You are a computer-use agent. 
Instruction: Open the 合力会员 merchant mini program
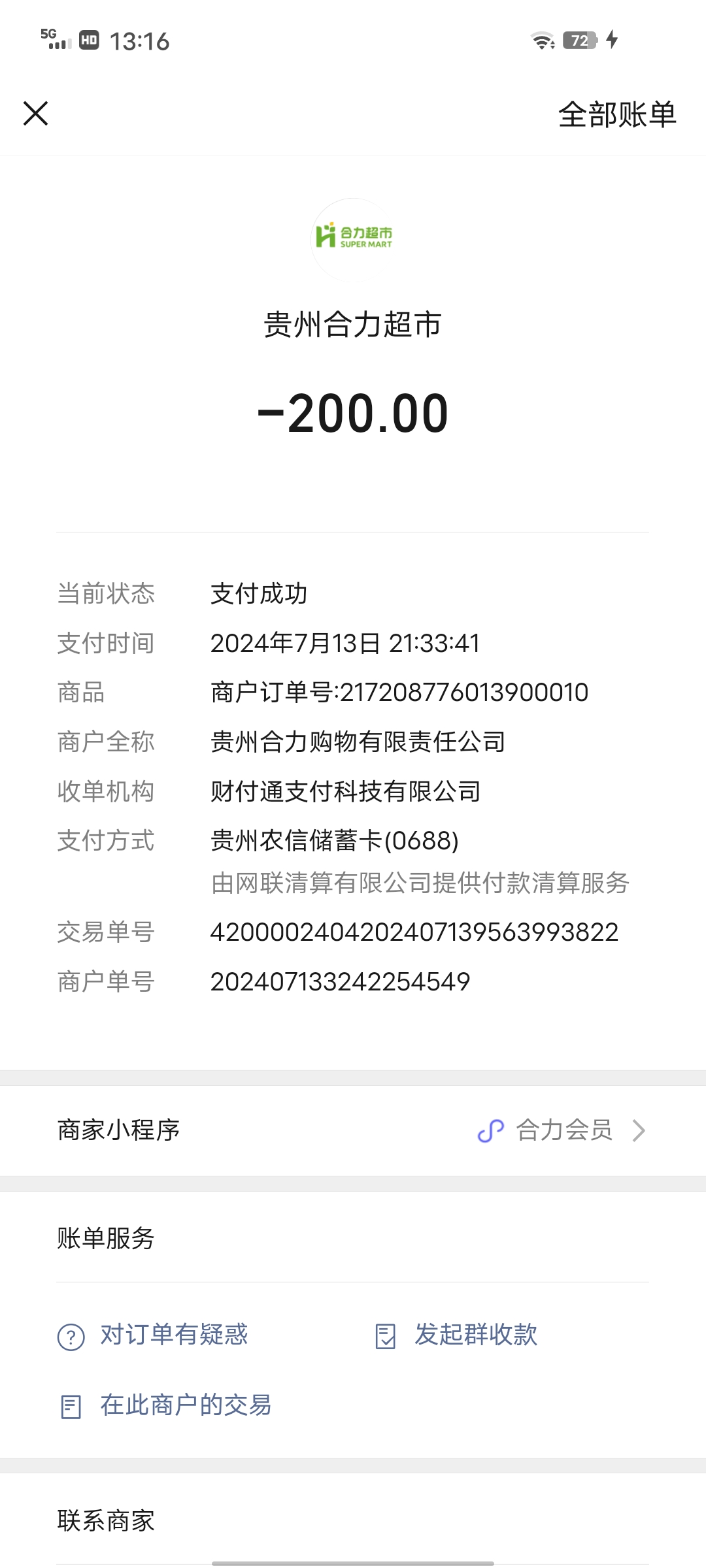pos(562,1130)
